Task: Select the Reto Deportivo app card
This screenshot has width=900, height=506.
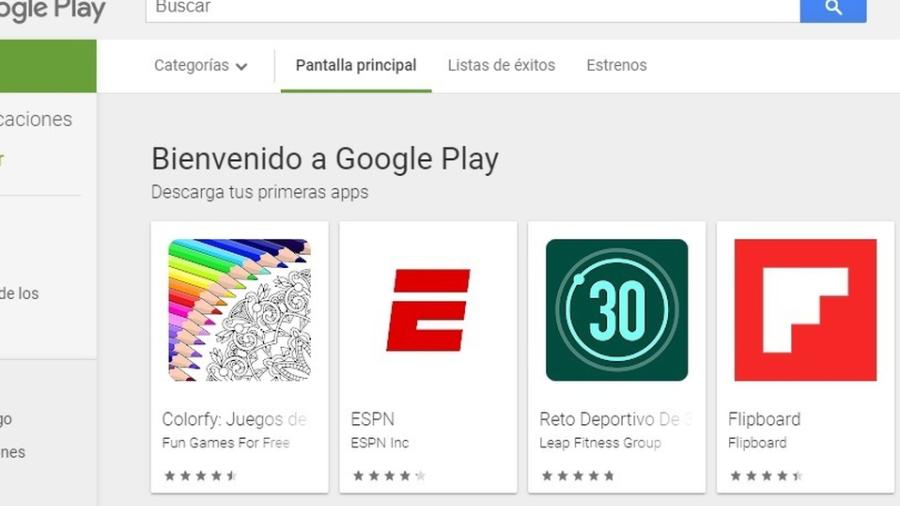Action: 616,355
